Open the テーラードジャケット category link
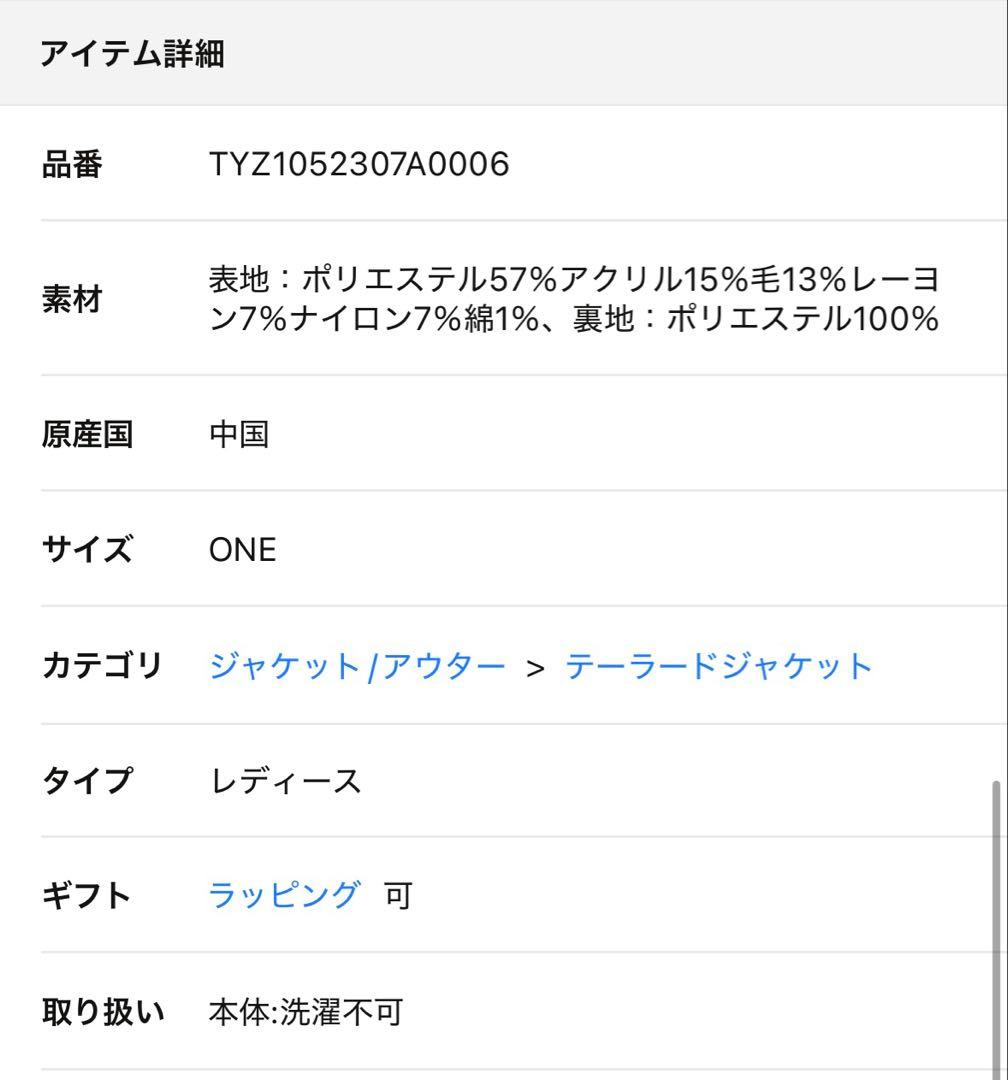Image resolution: width=1008 pixels, height=1080 pixels. (718, 665)
